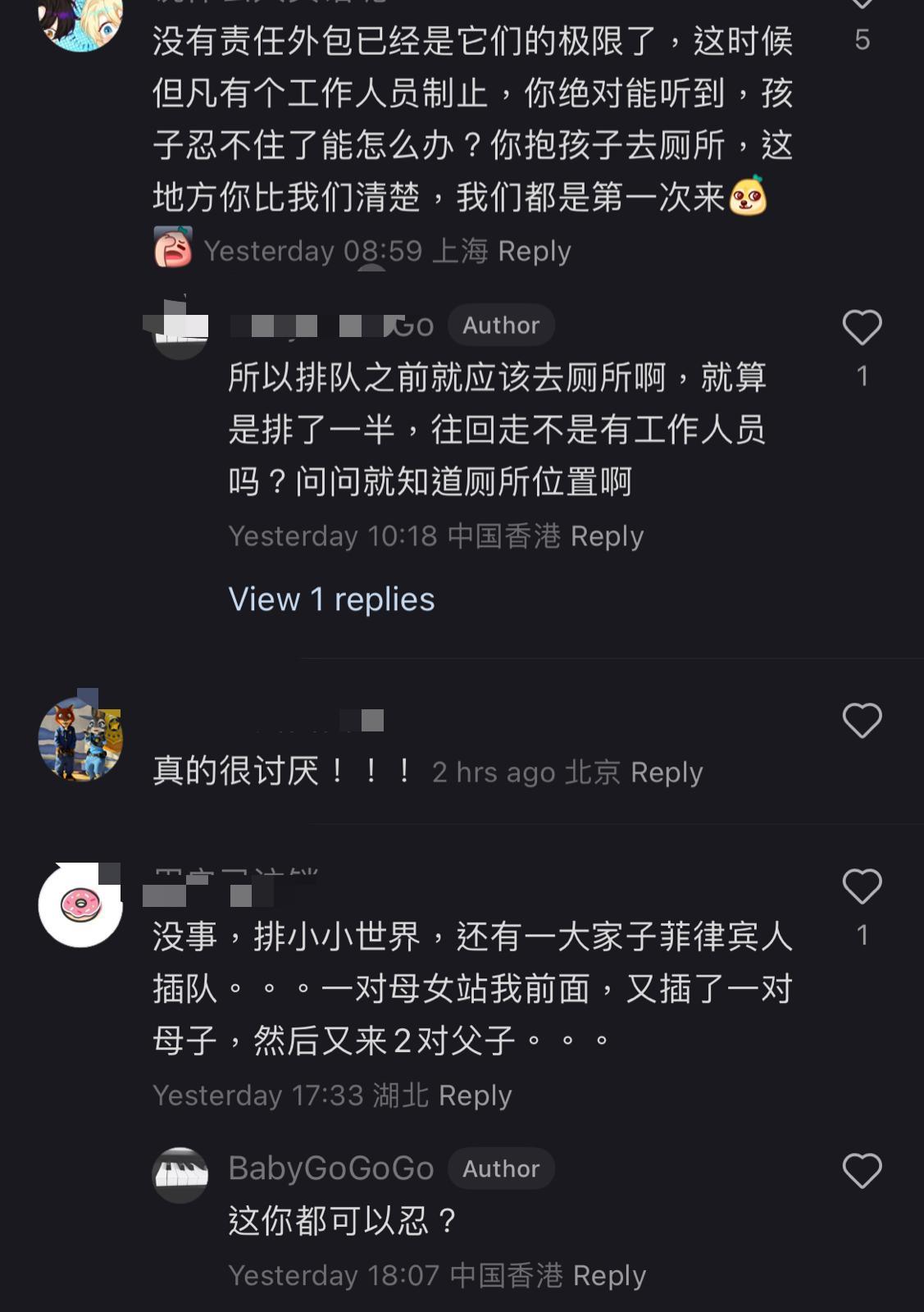
Task: Open BabyGoGoGo's profile from username
Action: [330, 1168]
